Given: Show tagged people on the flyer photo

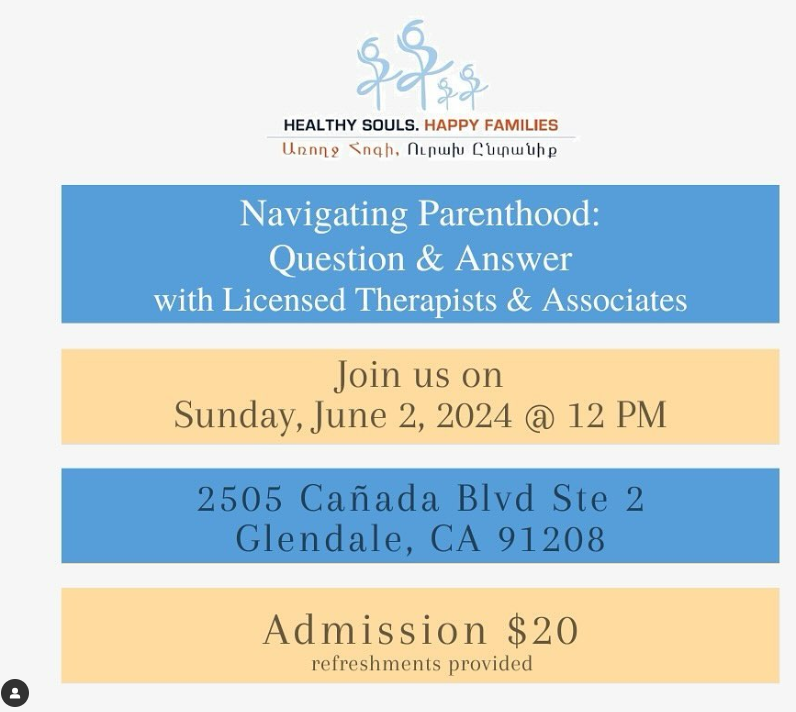Looking at the screenshot, I should 15,693.
